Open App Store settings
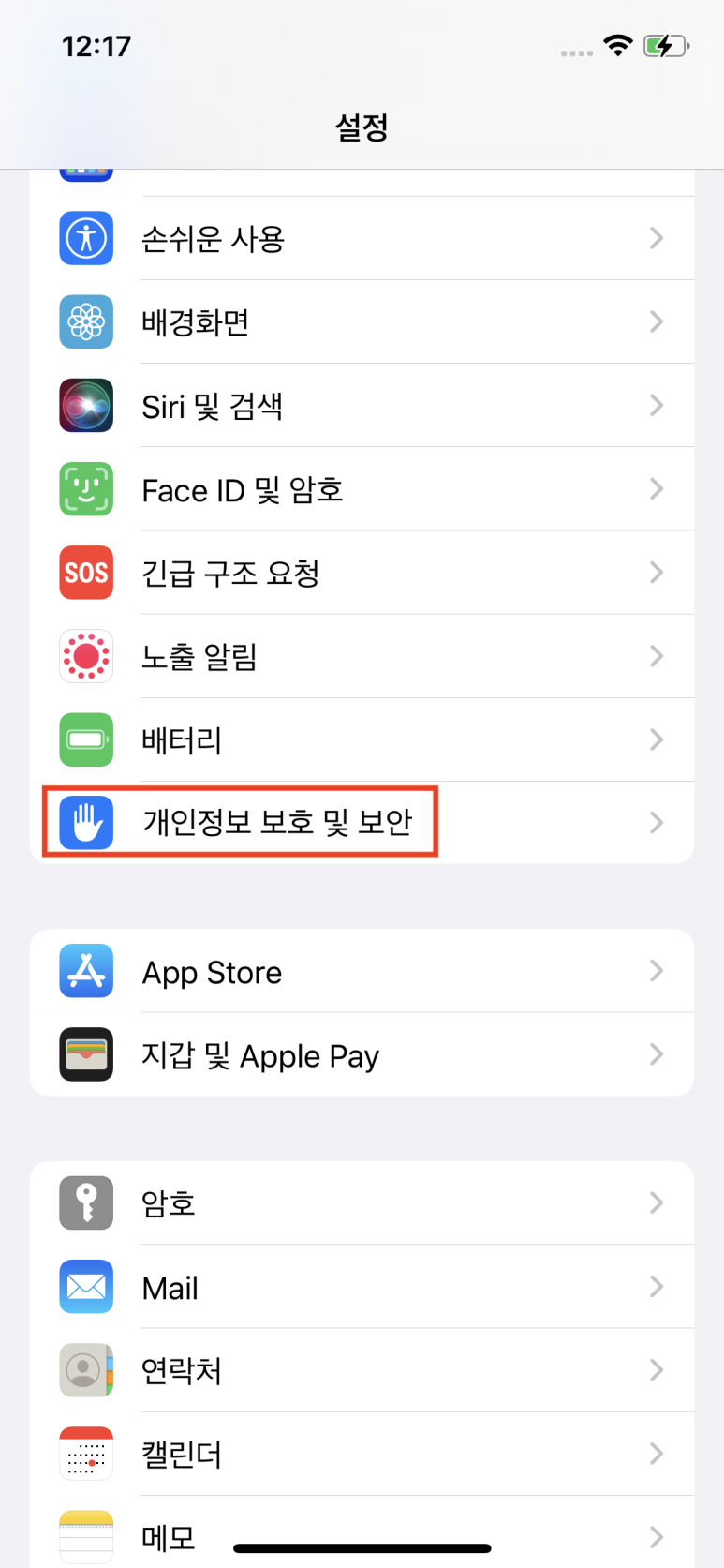724x1568 pixels. [362, 972]
